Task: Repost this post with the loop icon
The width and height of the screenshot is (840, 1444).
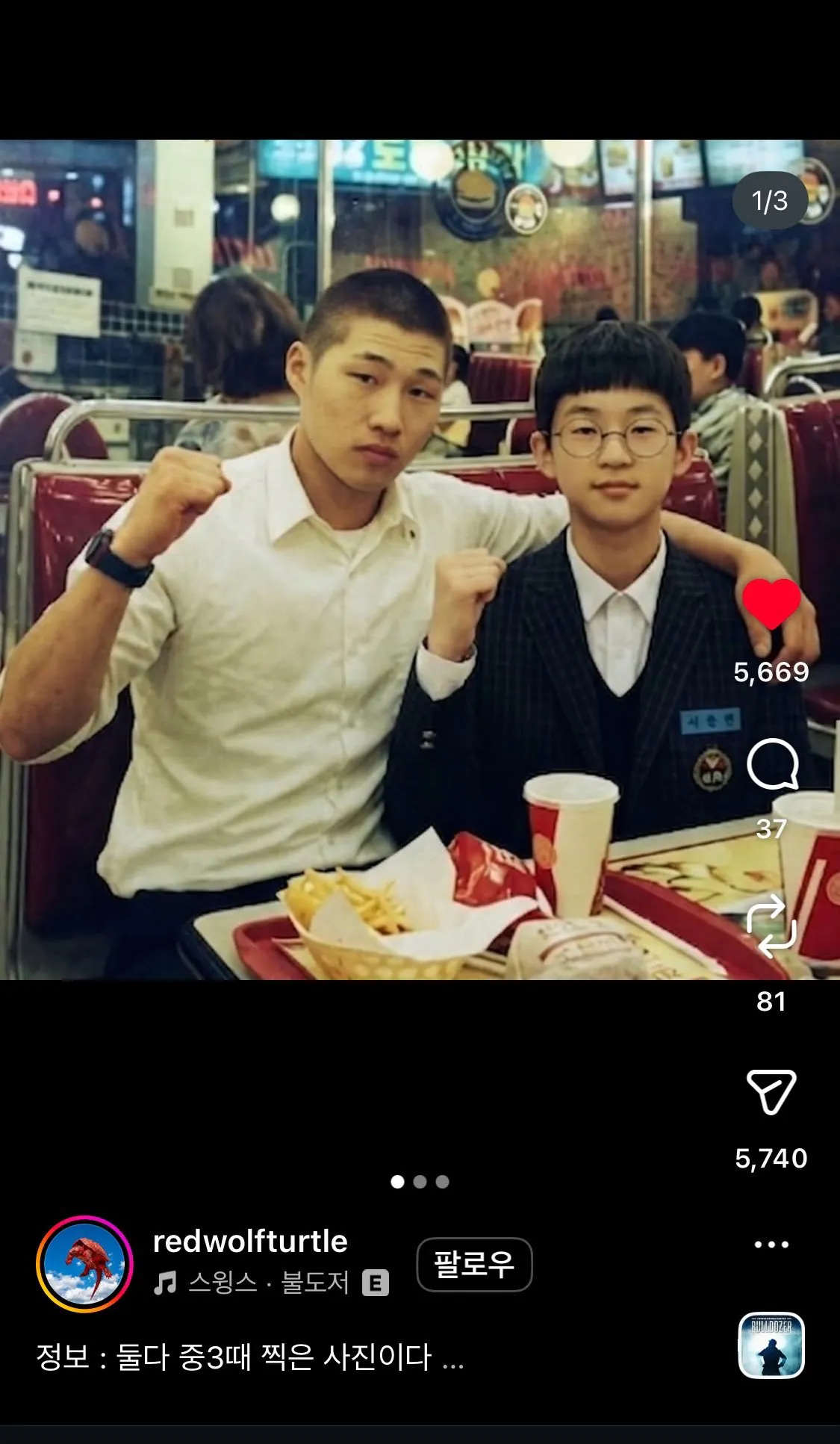Action: (771, 926)
